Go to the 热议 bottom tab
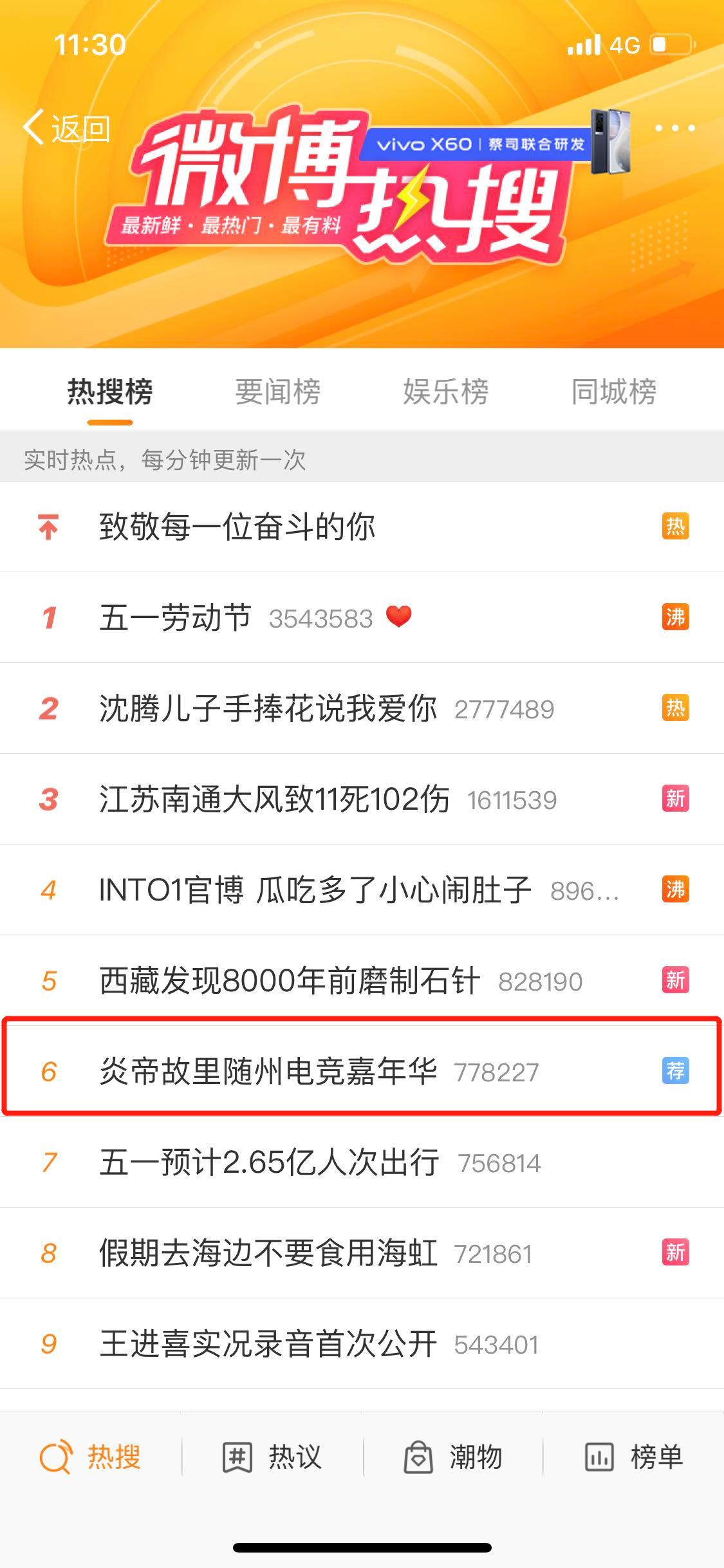This screenshot has height=1568, width=724. click(x=272, y=1457)
